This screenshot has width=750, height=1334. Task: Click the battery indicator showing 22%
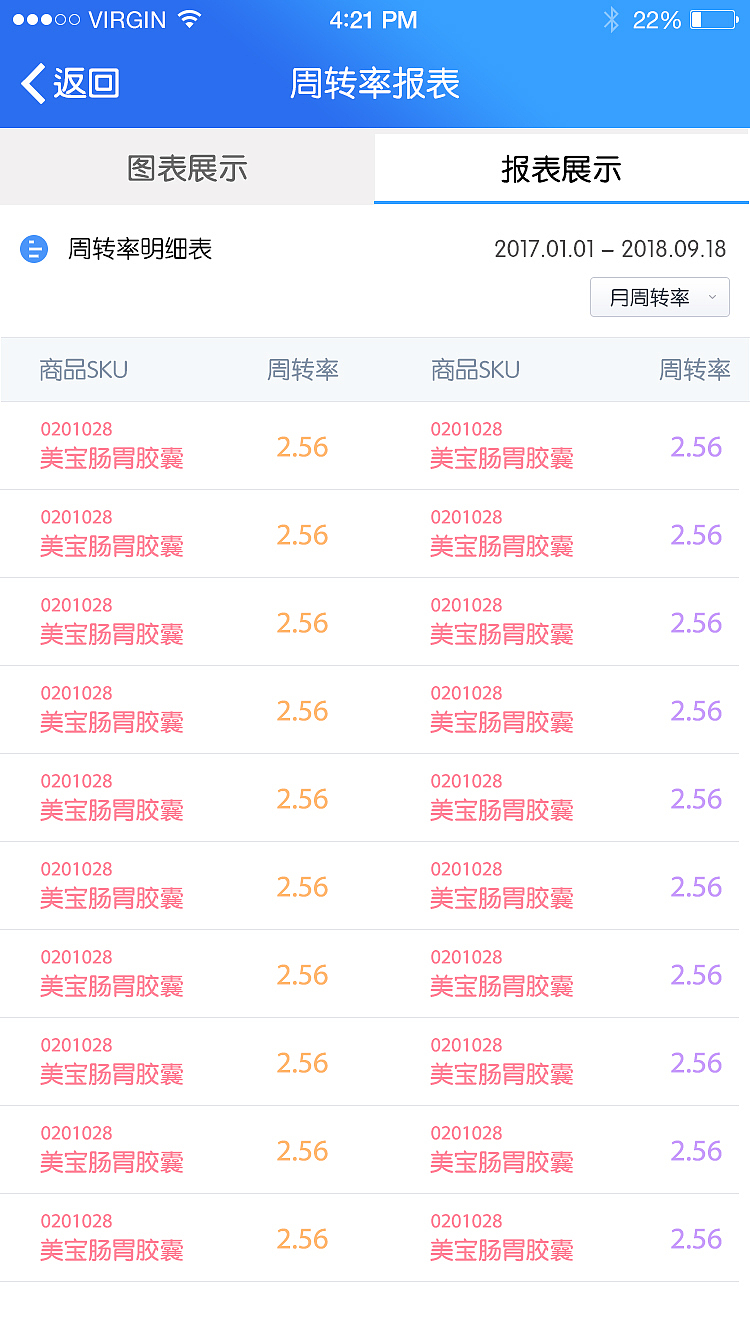[x=714, y=18]
